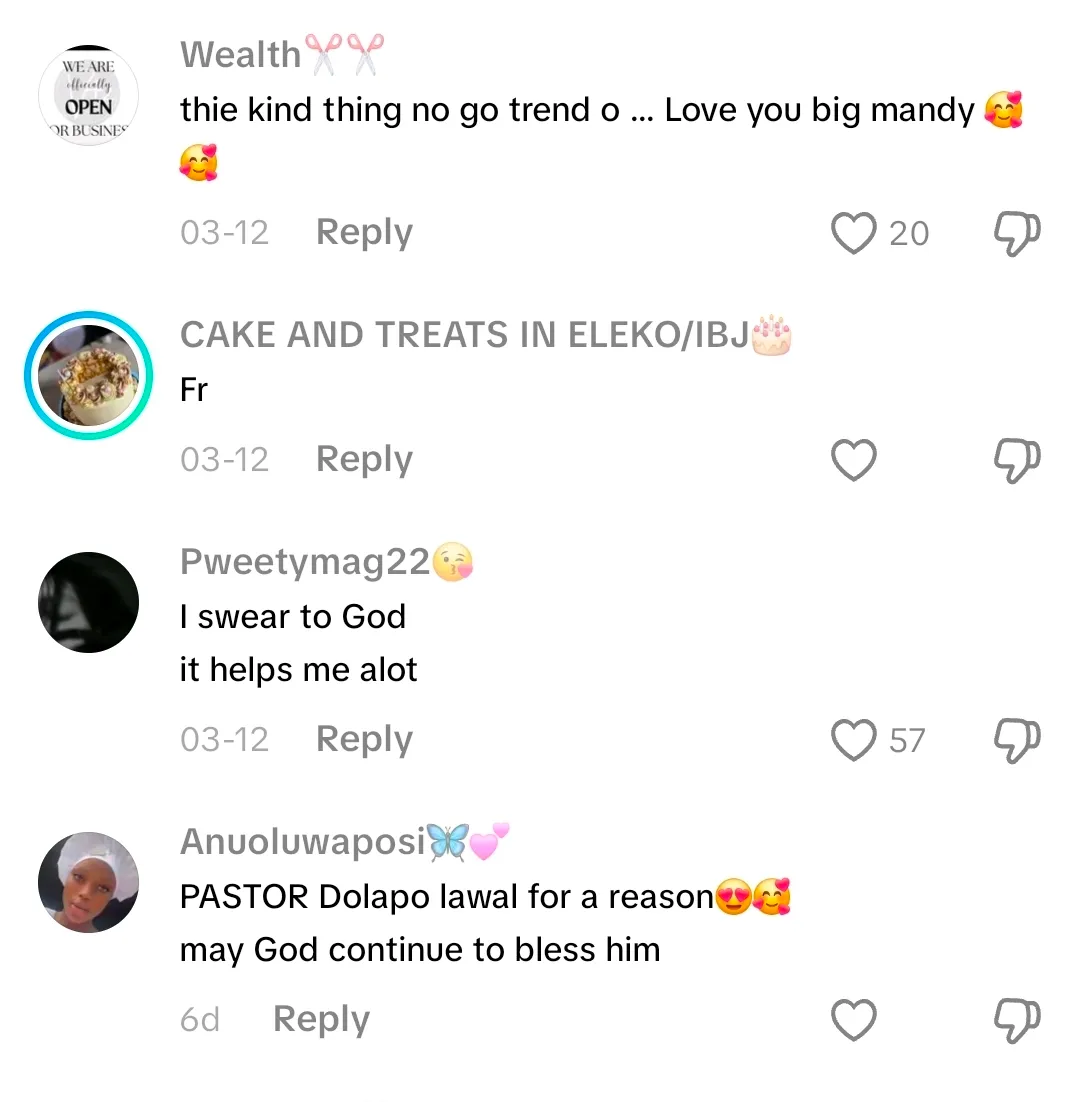The image size is (1080, 1102).
Task: Open the CAKE AND TREATS avatar
Action: (x=88, y=375)
